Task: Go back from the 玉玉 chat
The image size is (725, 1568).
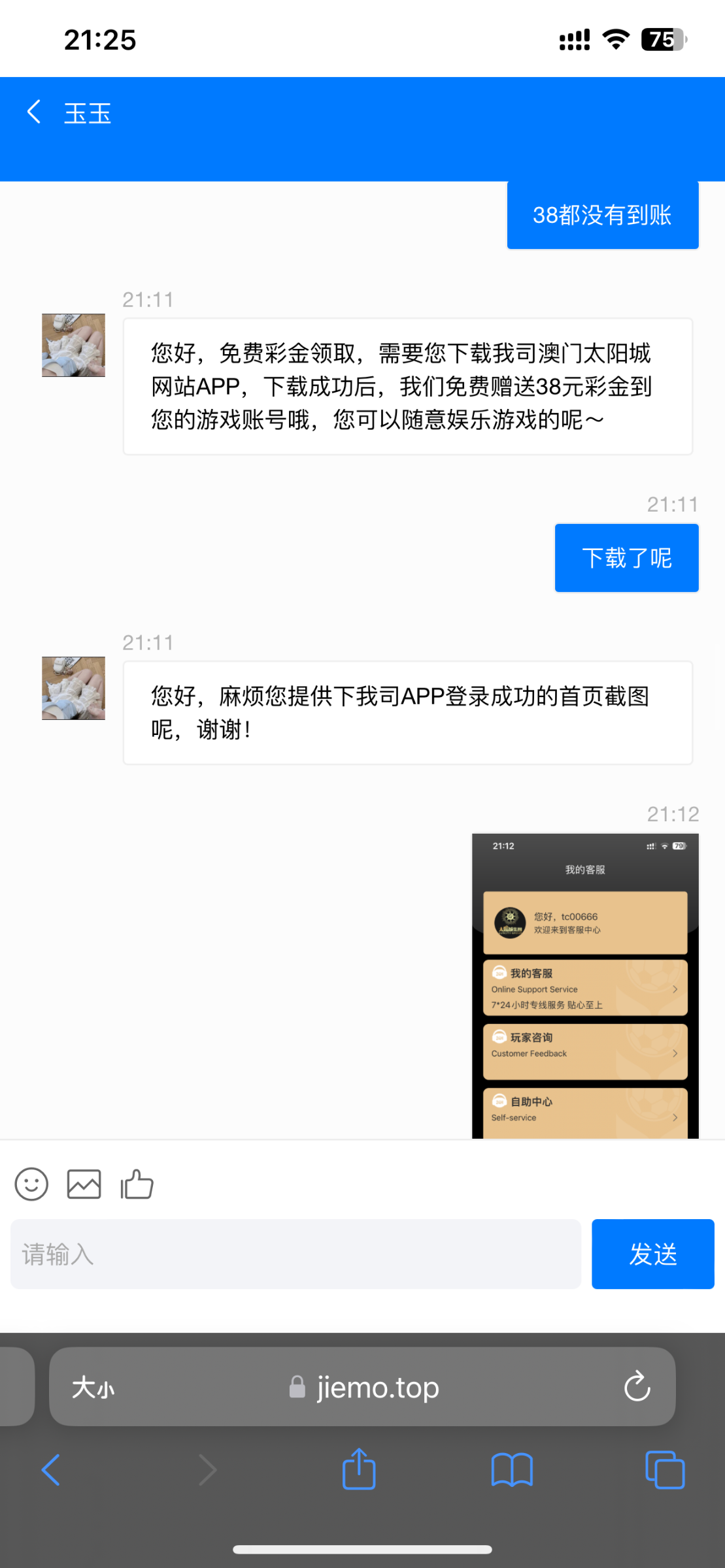Action: [34, 112]
